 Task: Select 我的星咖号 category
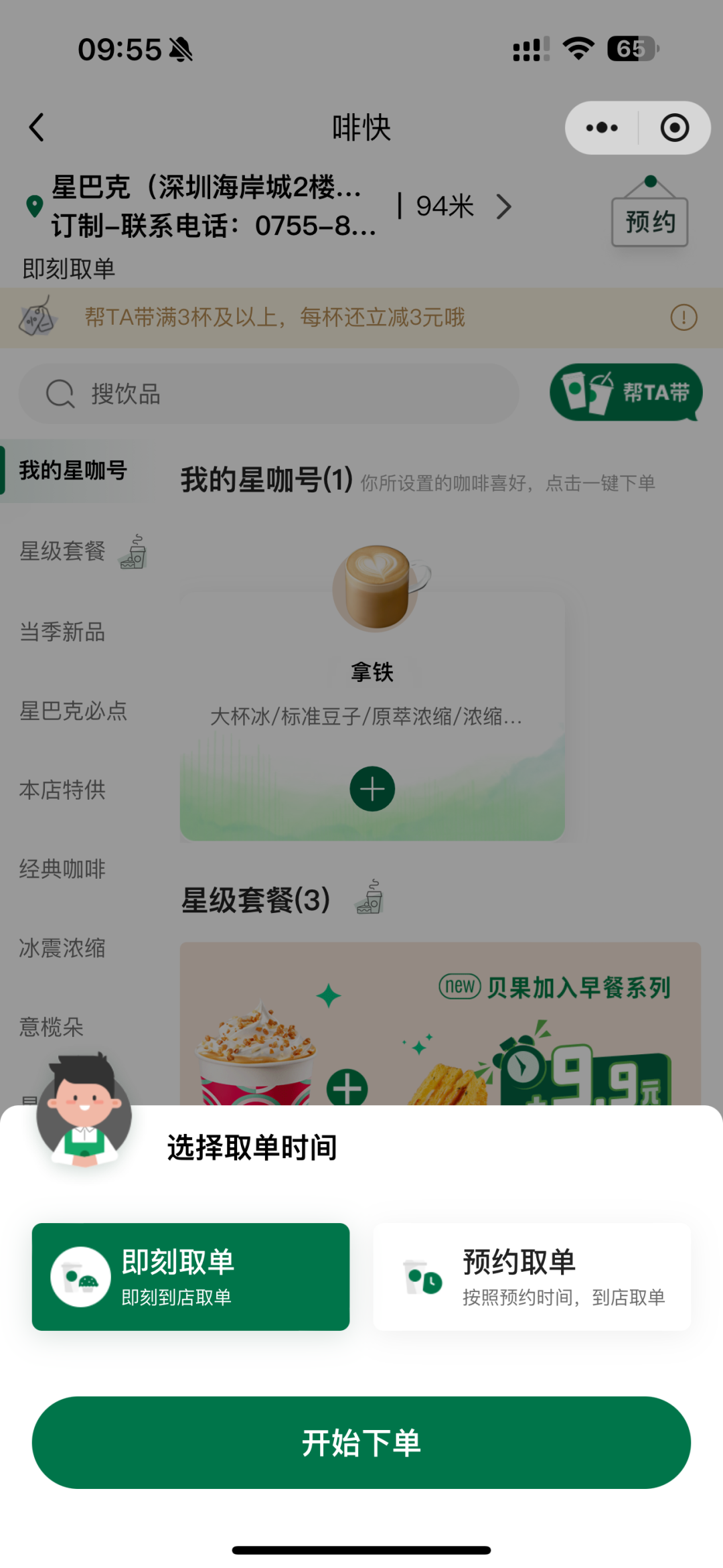(73, 470)
